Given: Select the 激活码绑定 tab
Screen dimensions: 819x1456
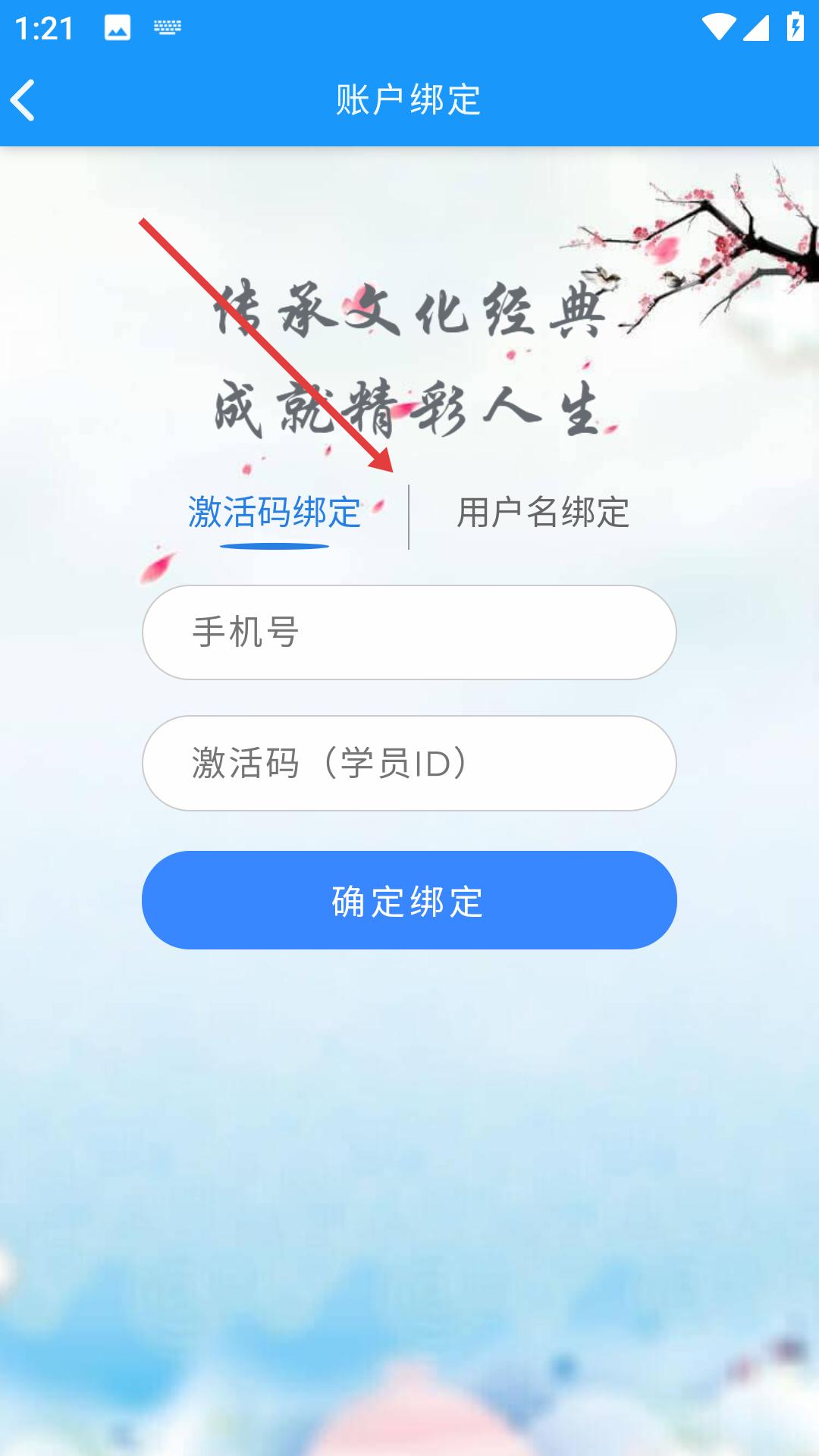Looking at the screenshot, I should pos(275,513).
